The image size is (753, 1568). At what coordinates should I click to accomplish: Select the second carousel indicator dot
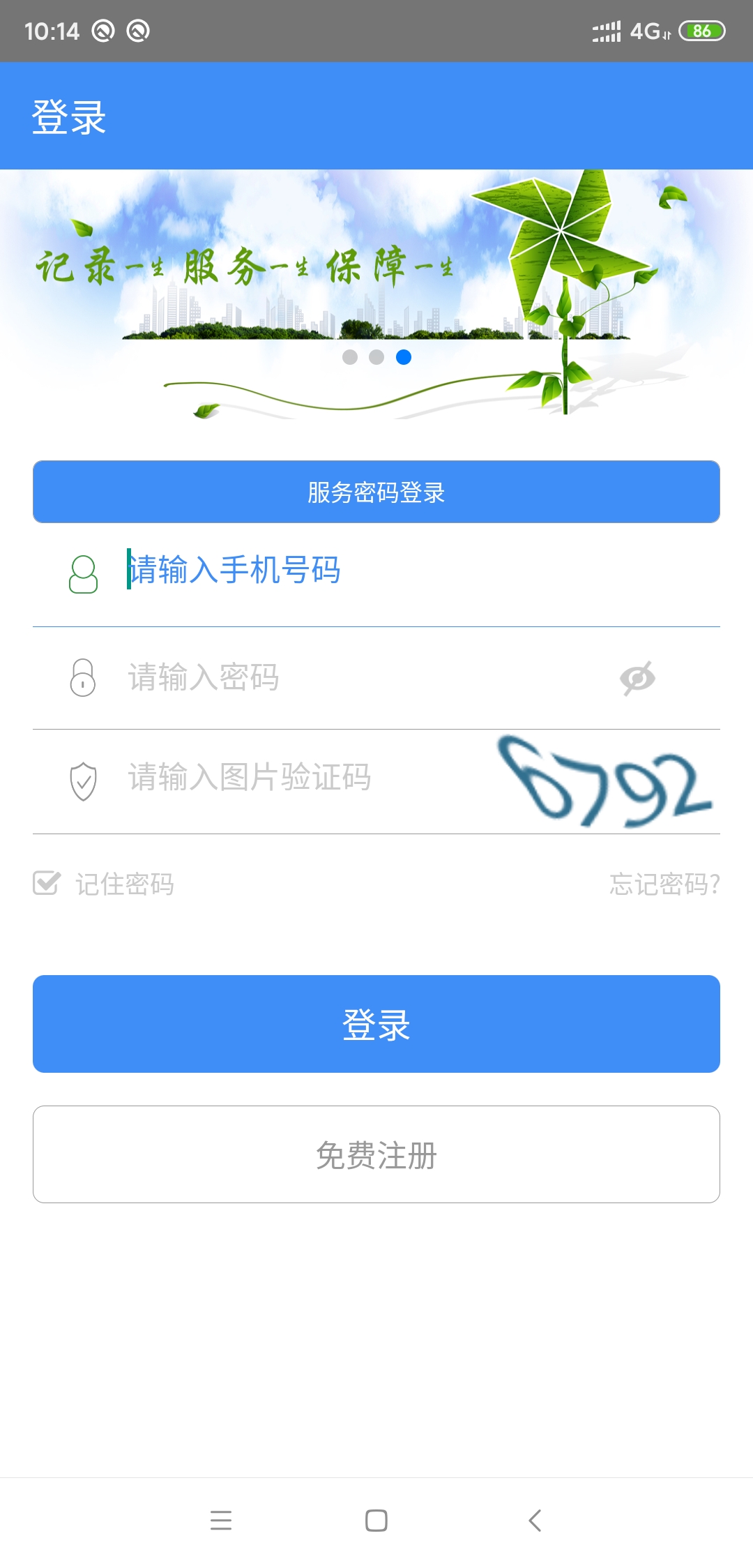tap(376, 356)
